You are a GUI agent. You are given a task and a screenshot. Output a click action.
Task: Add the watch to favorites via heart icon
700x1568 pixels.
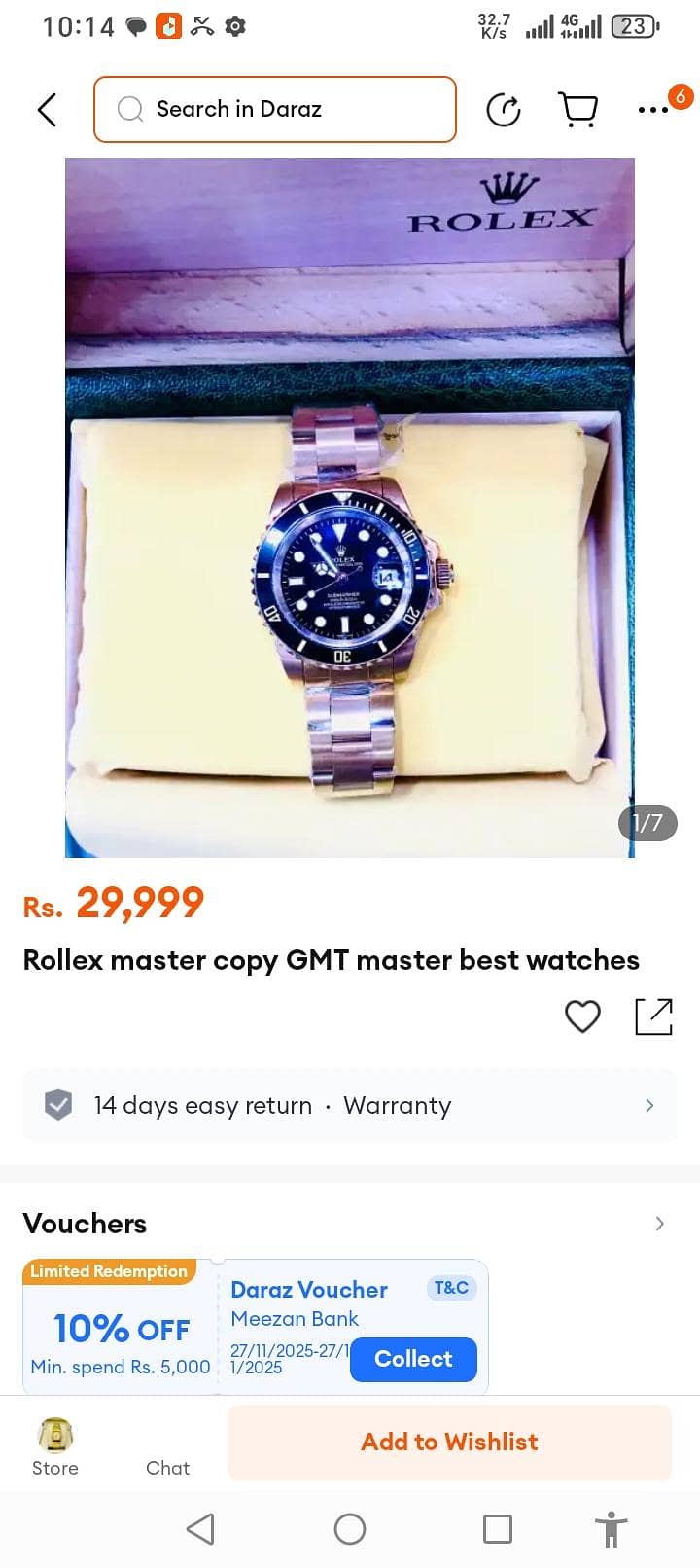point(582,1016)
